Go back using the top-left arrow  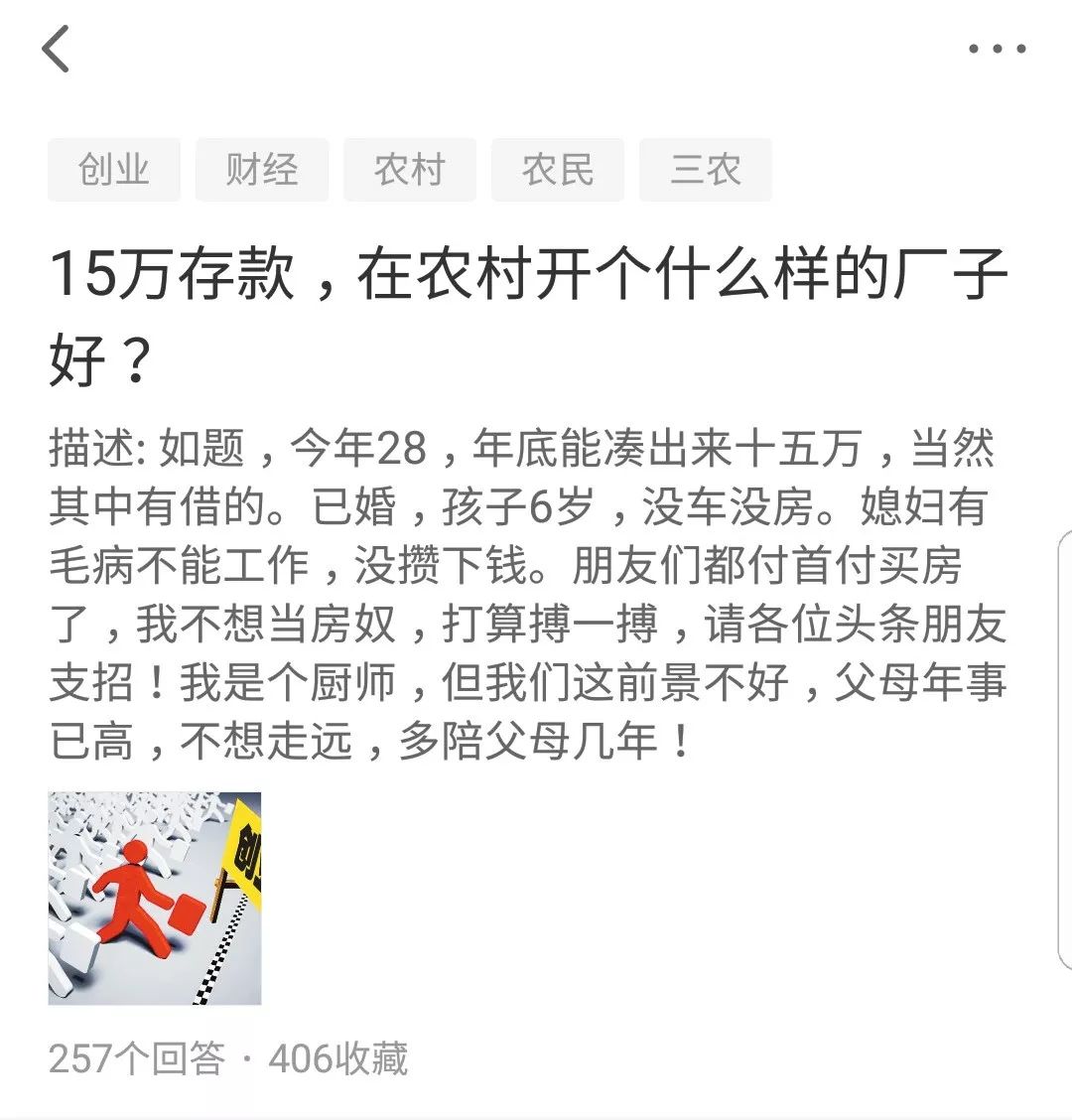pyautogui.click(x=57, y=49)
